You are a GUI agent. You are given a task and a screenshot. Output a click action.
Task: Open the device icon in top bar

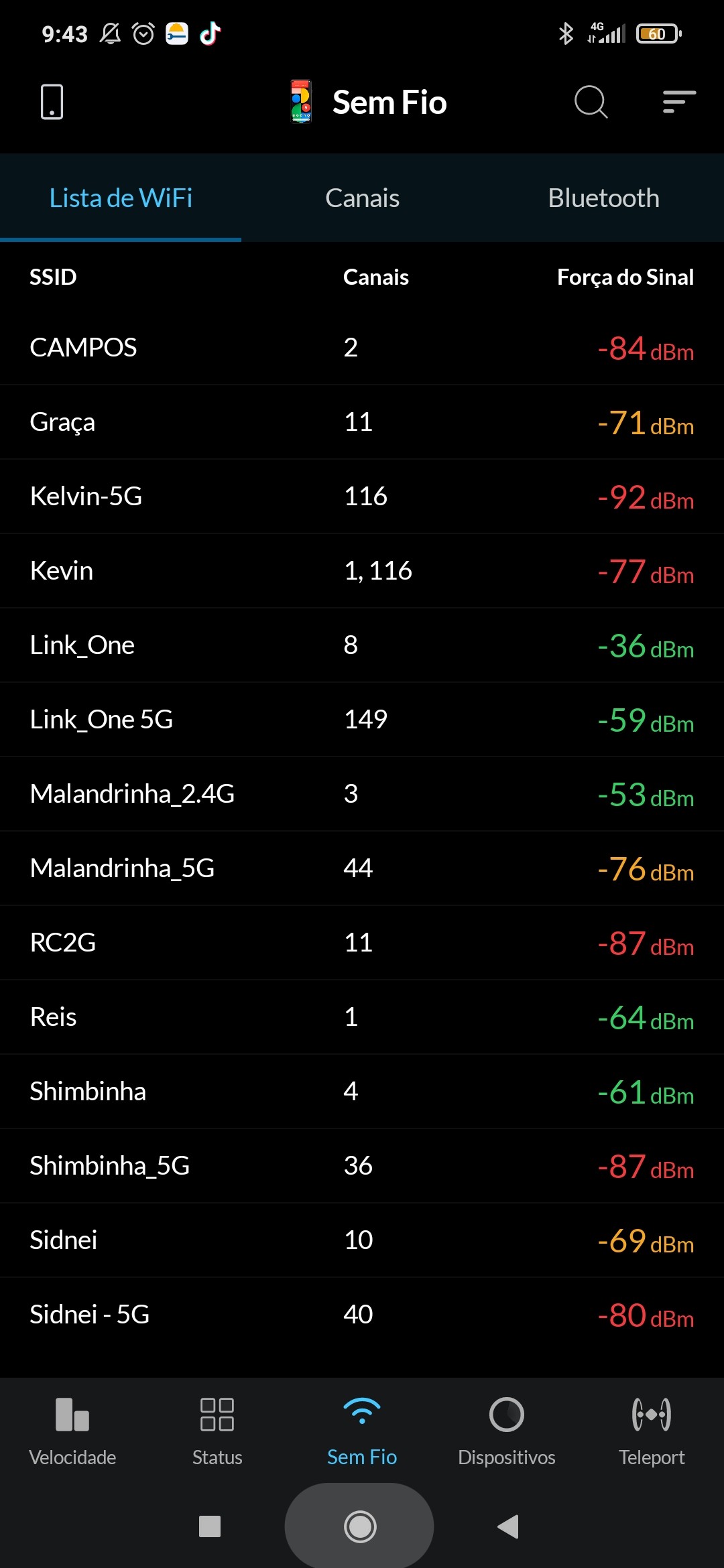pyautogui.click(x=52, y=102)
